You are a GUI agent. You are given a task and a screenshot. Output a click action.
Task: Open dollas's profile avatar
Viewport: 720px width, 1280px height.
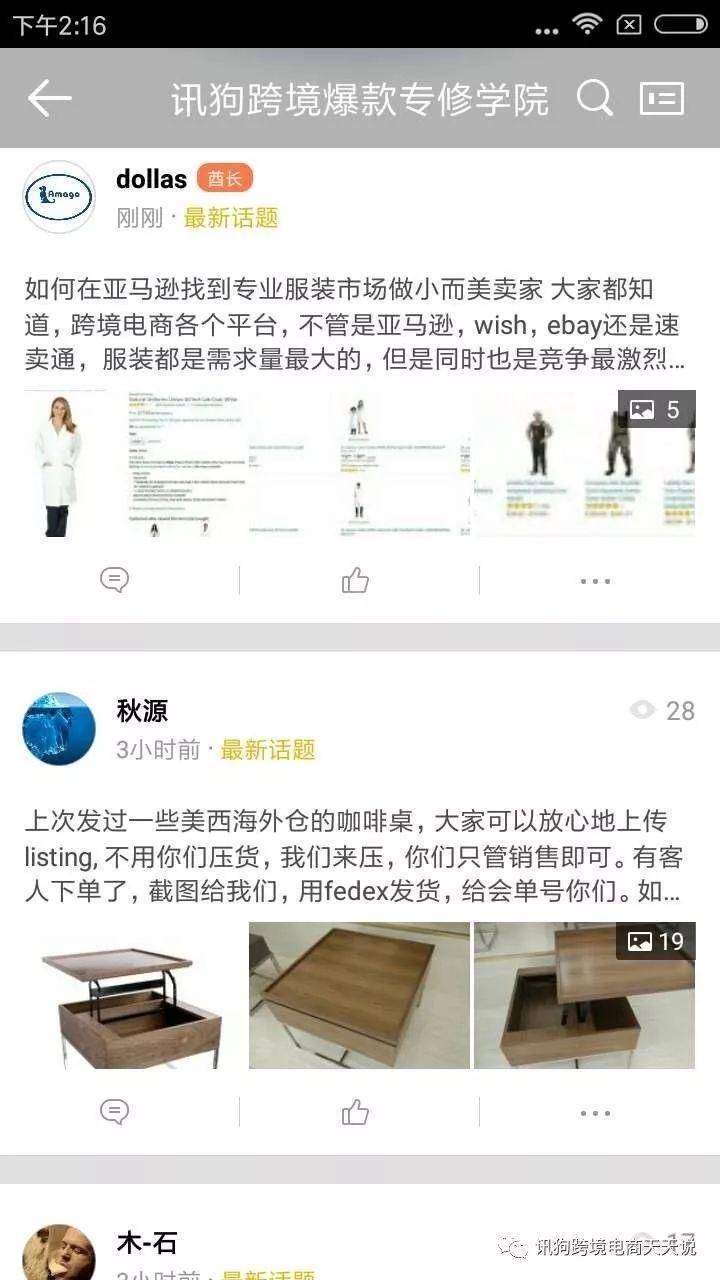point(59,197)
